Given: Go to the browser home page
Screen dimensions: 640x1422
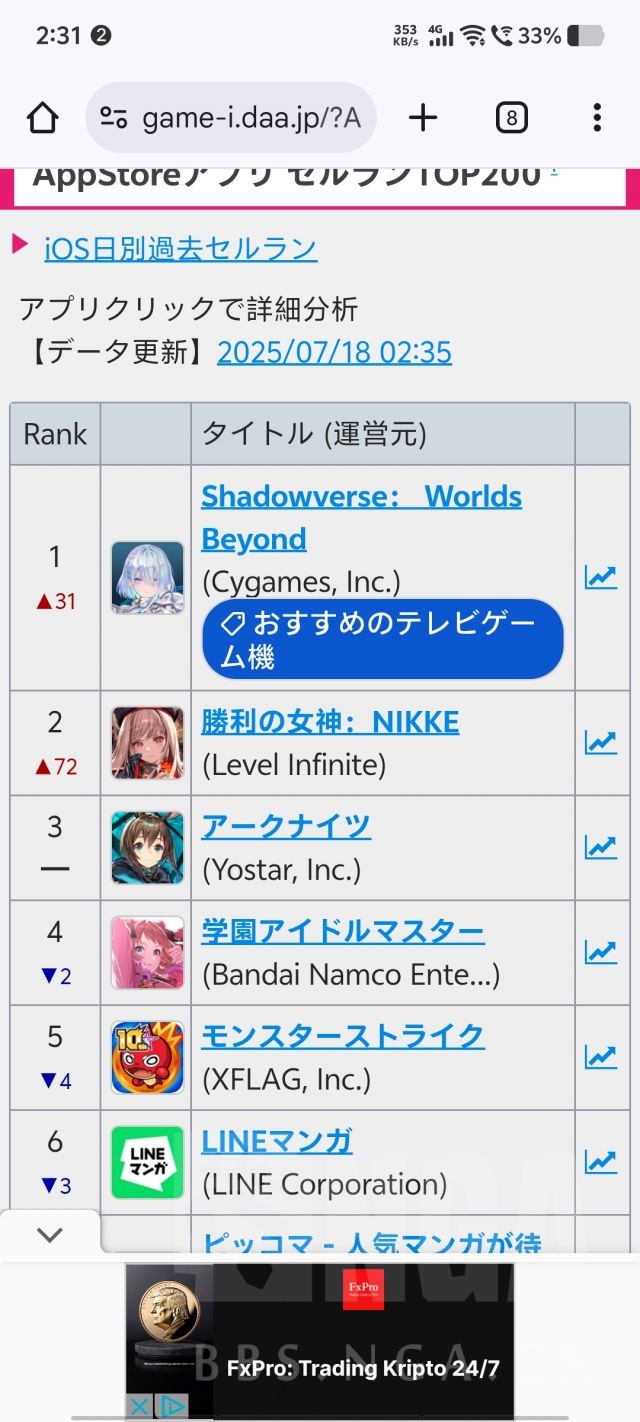Looking at the screenshot, I should click(x=42, y=118).
